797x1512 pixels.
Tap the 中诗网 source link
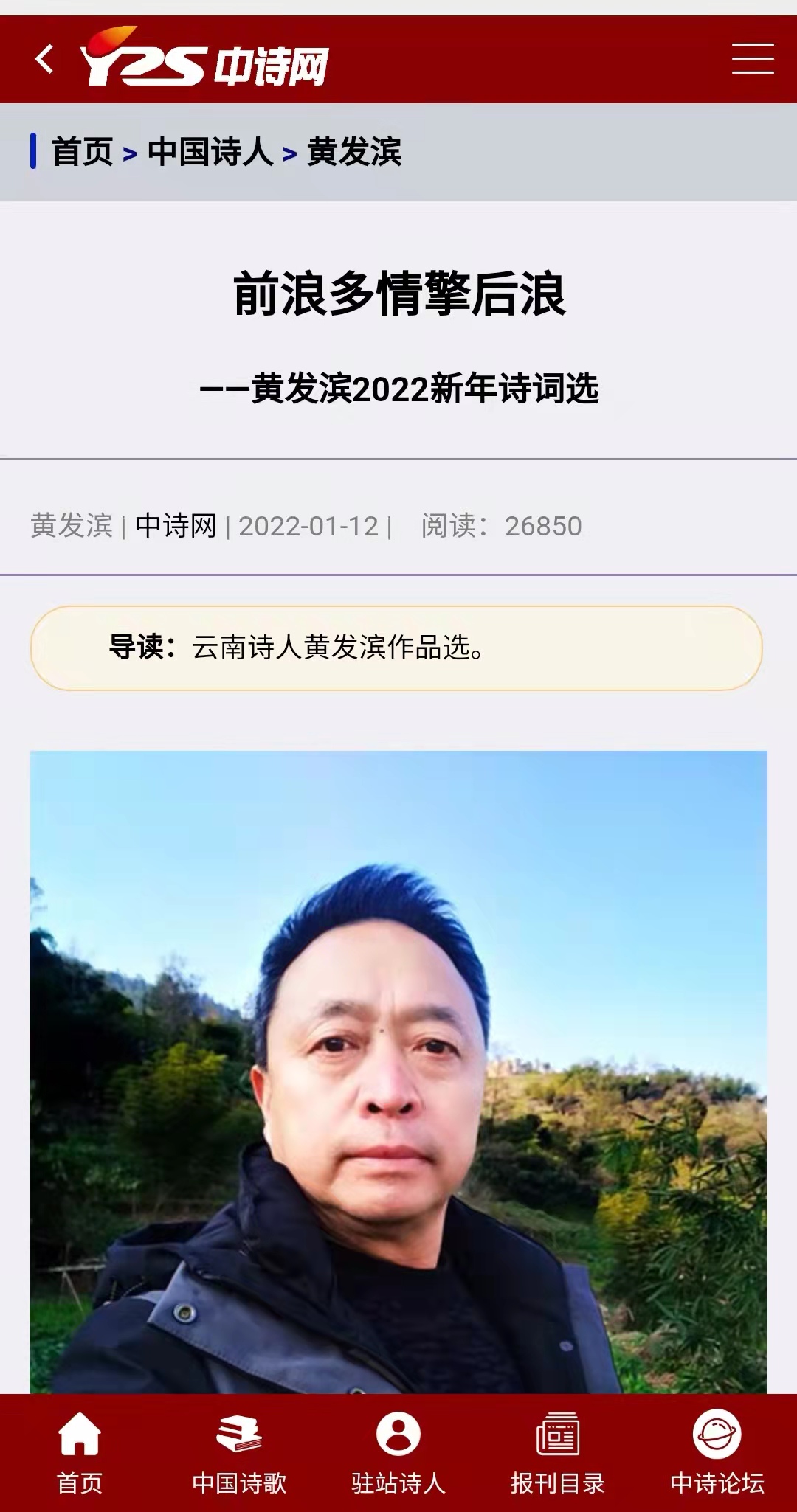[x=176, y=526]
